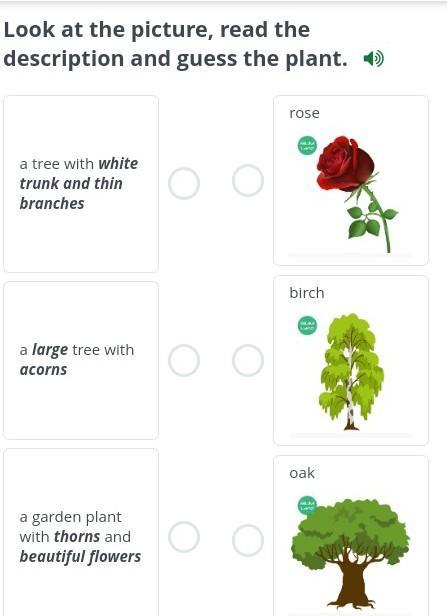Select the circle next to the birch card

click(247, 360)
